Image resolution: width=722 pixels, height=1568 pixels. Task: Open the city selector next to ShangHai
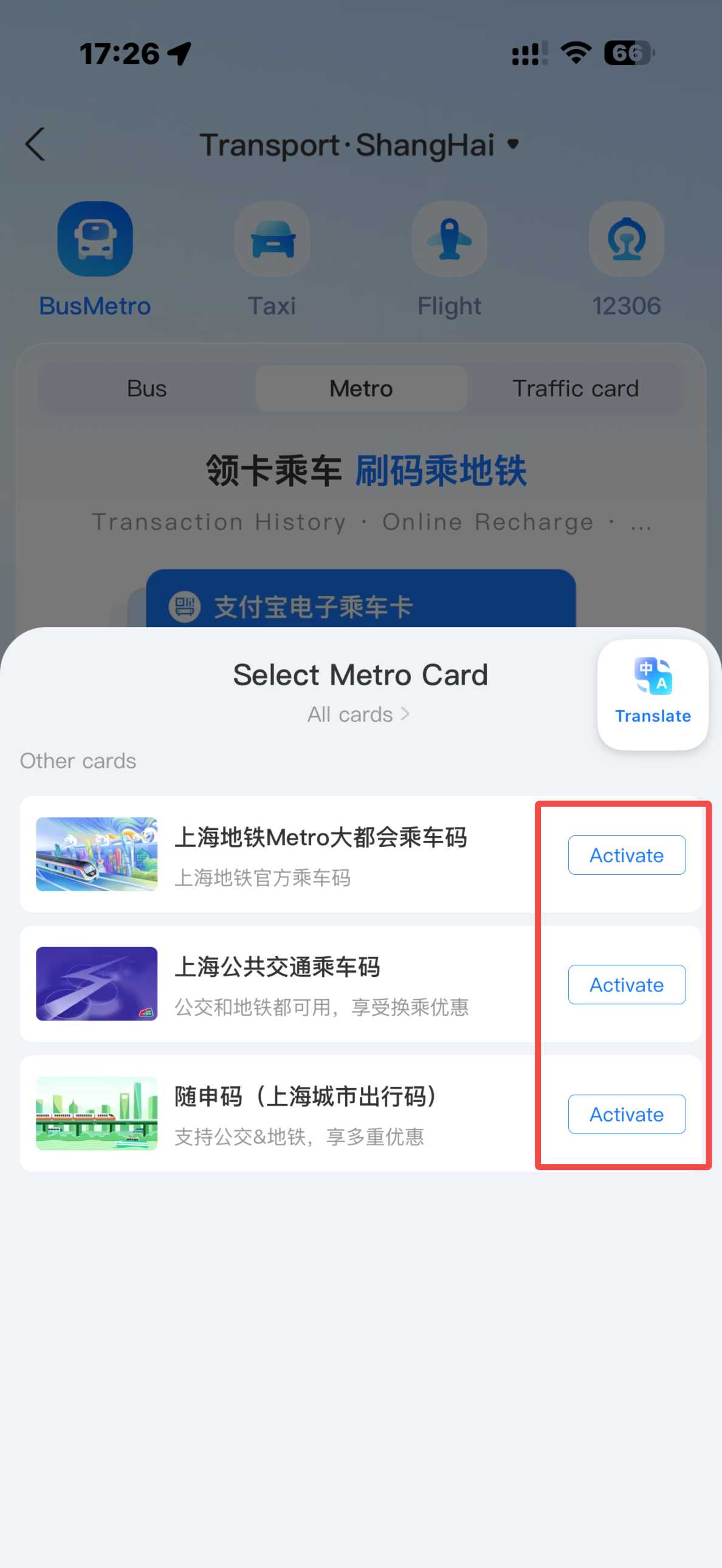(513, 145)
